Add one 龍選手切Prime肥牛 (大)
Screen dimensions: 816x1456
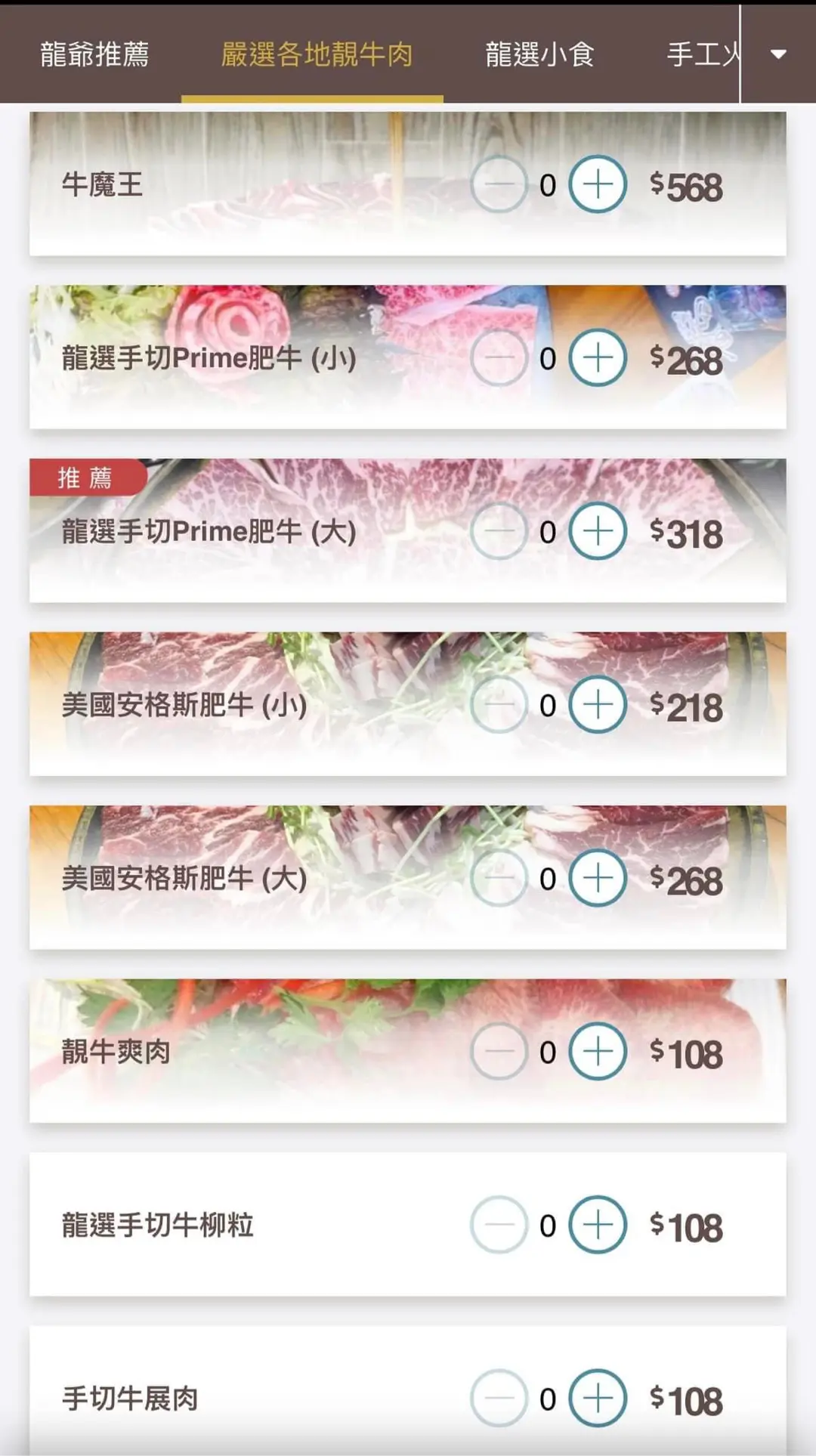(x=597, y=531)
